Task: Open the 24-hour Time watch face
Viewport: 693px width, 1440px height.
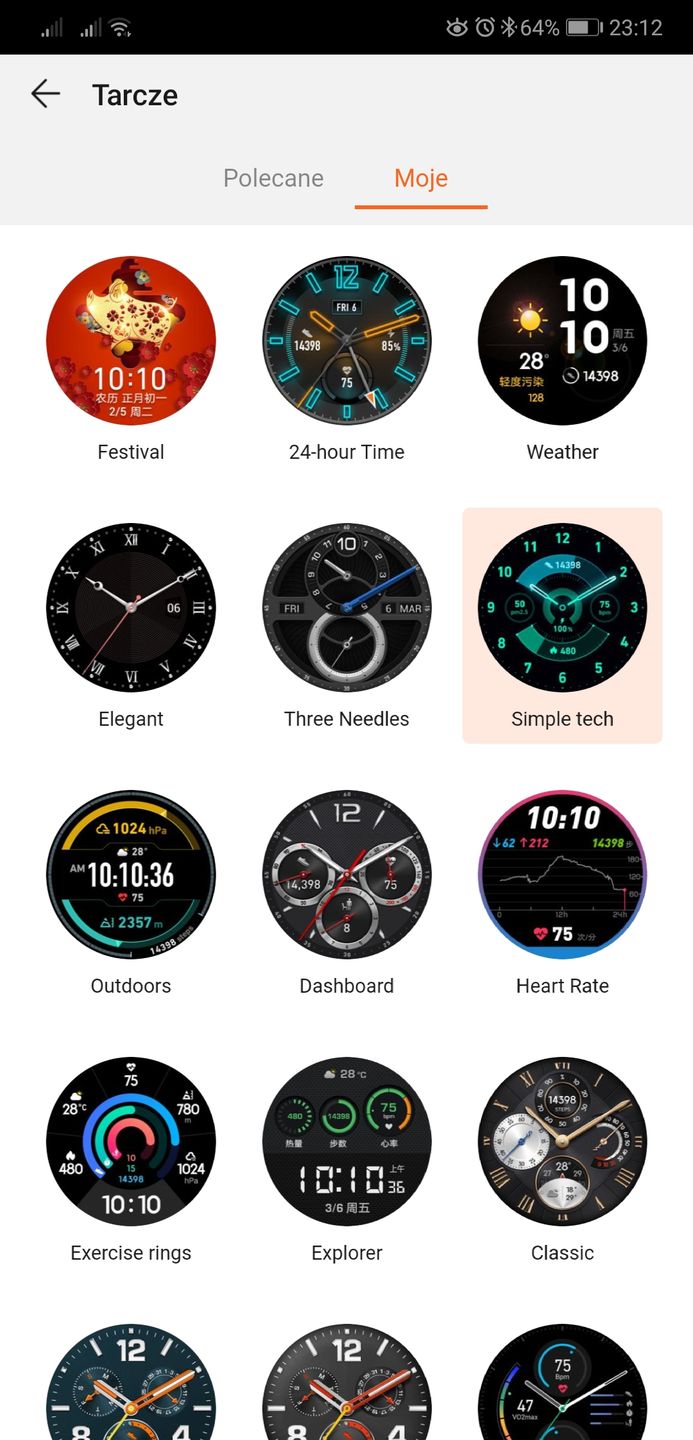Action: coord(347,340)
